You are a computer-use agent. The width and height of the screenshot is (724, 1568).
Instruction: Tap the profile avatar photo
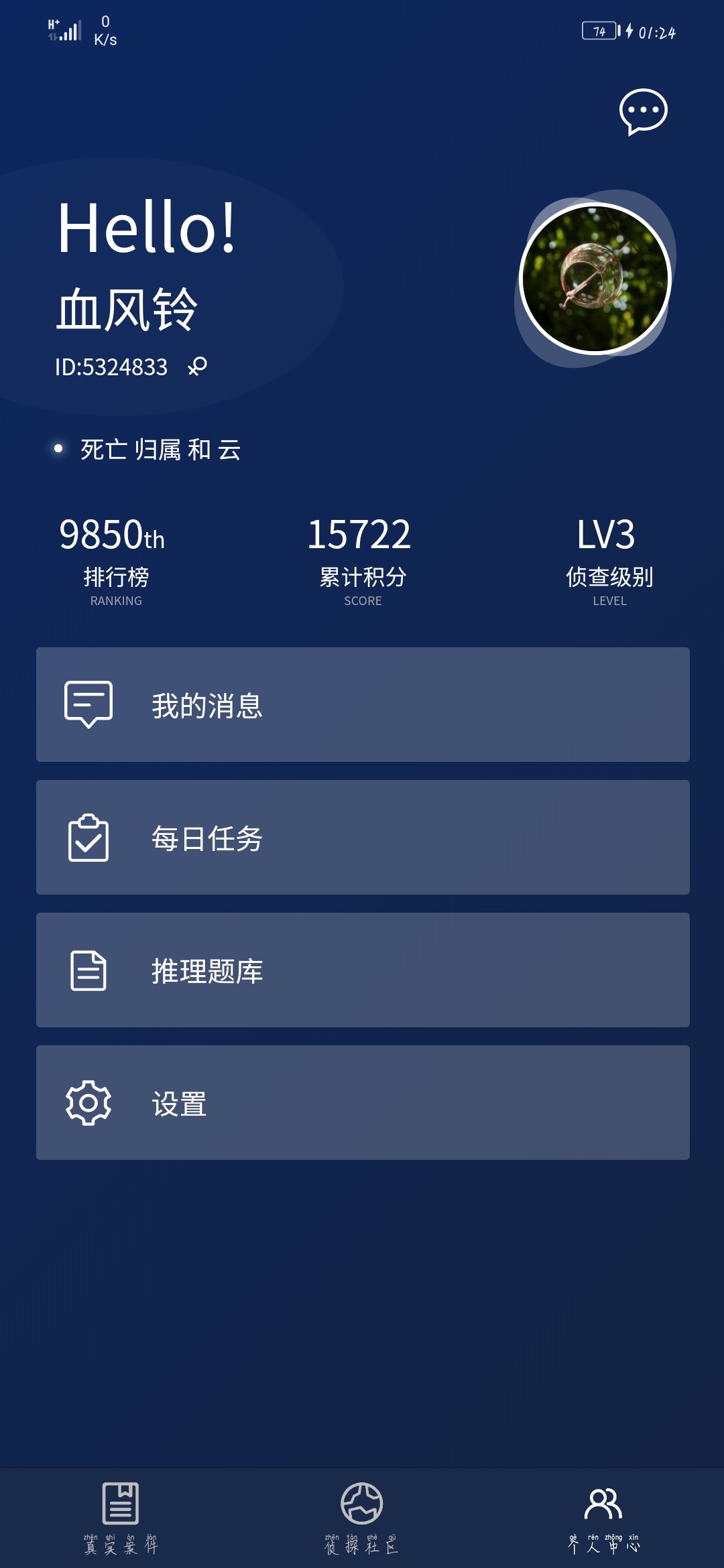pyautogui.click(x=595, y=278)
